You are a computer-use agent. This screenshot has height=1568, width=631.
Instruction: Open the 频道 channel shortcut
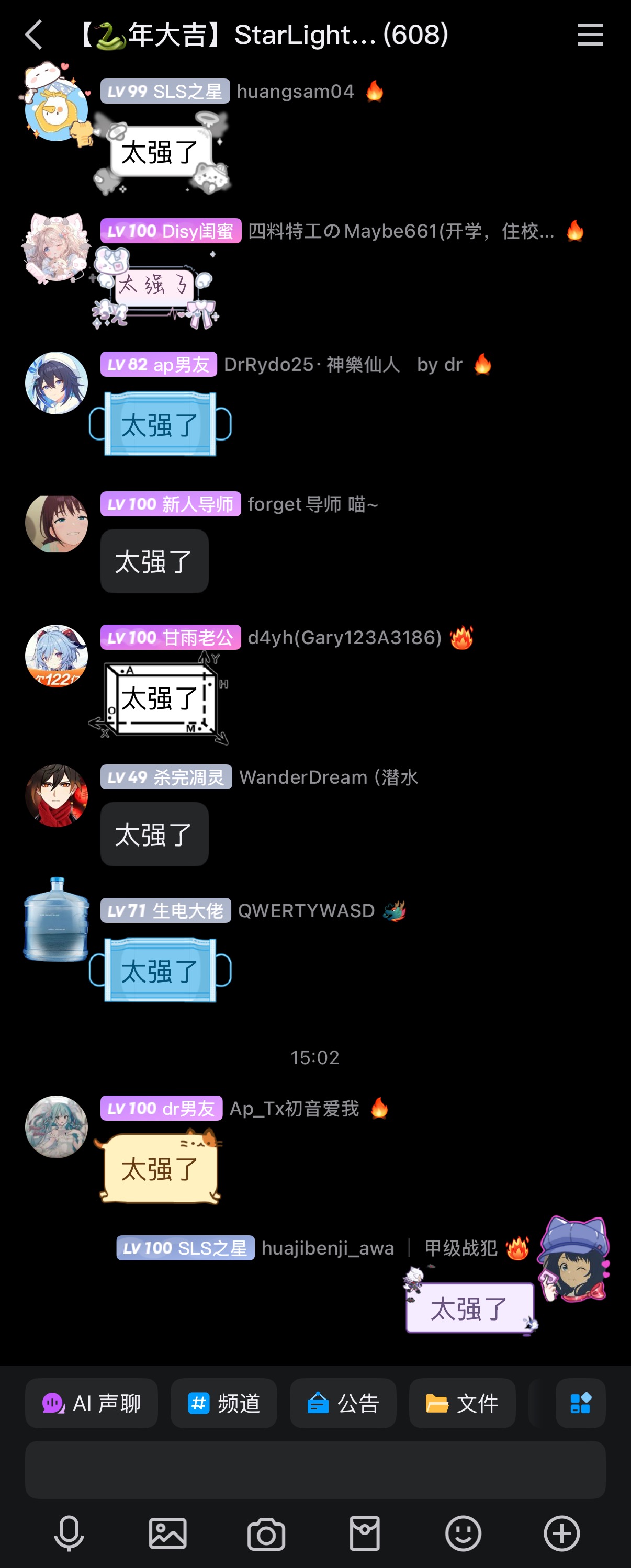point(223,1403)
